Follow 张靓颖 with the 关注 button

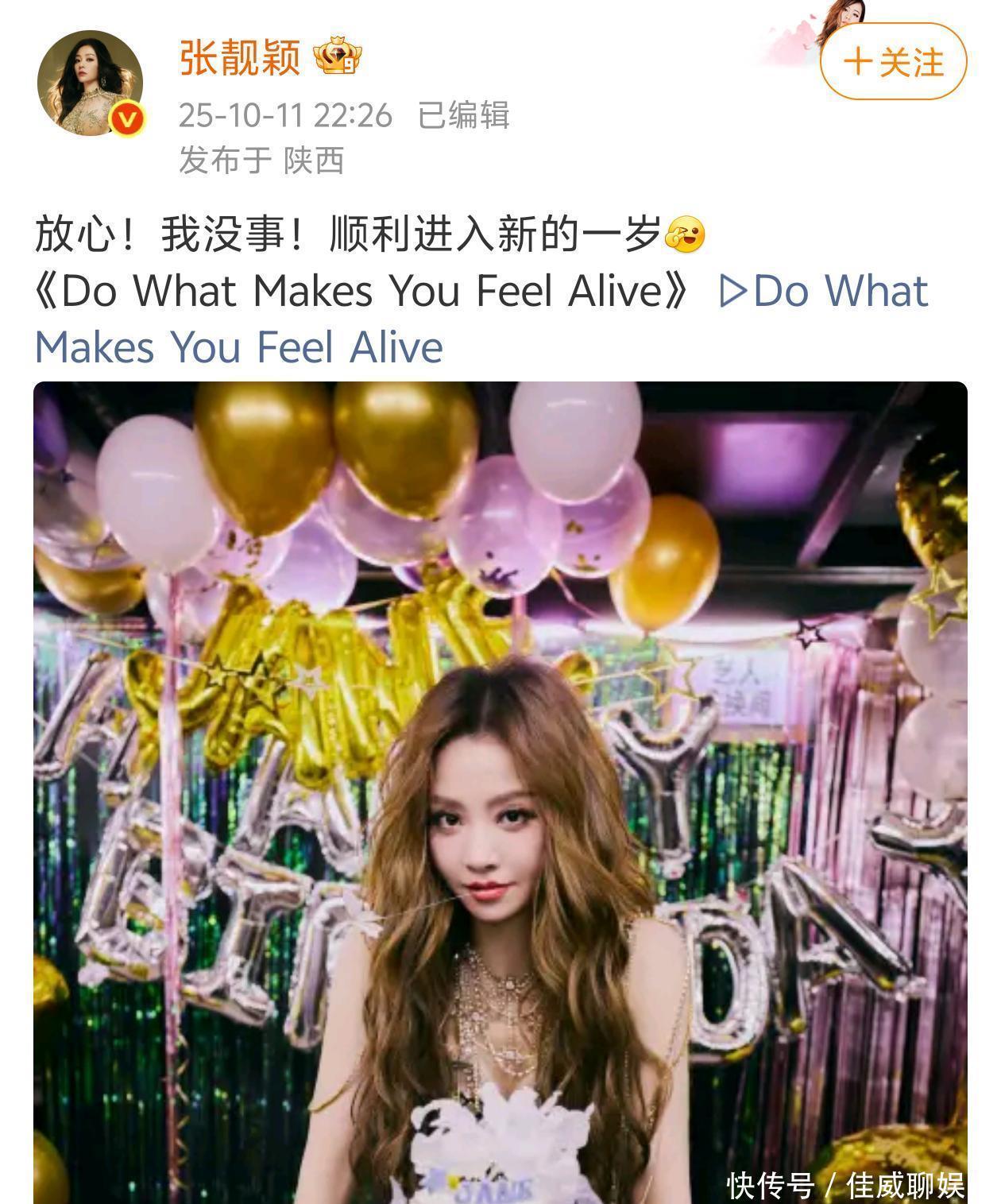(x=893, y=62)
